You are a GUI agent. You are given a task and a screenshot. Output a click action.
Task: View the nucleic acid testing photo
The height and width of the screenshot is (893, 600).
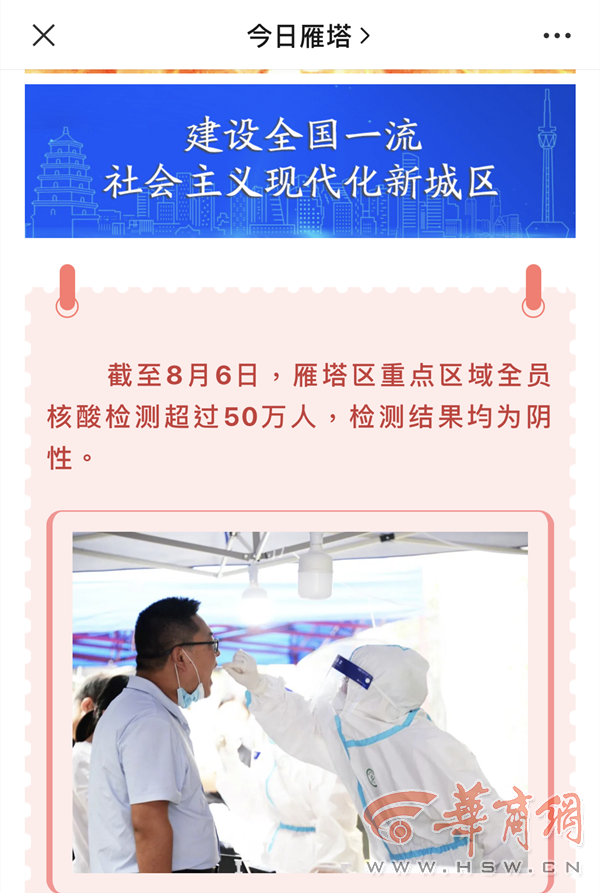tap(300, 700)
